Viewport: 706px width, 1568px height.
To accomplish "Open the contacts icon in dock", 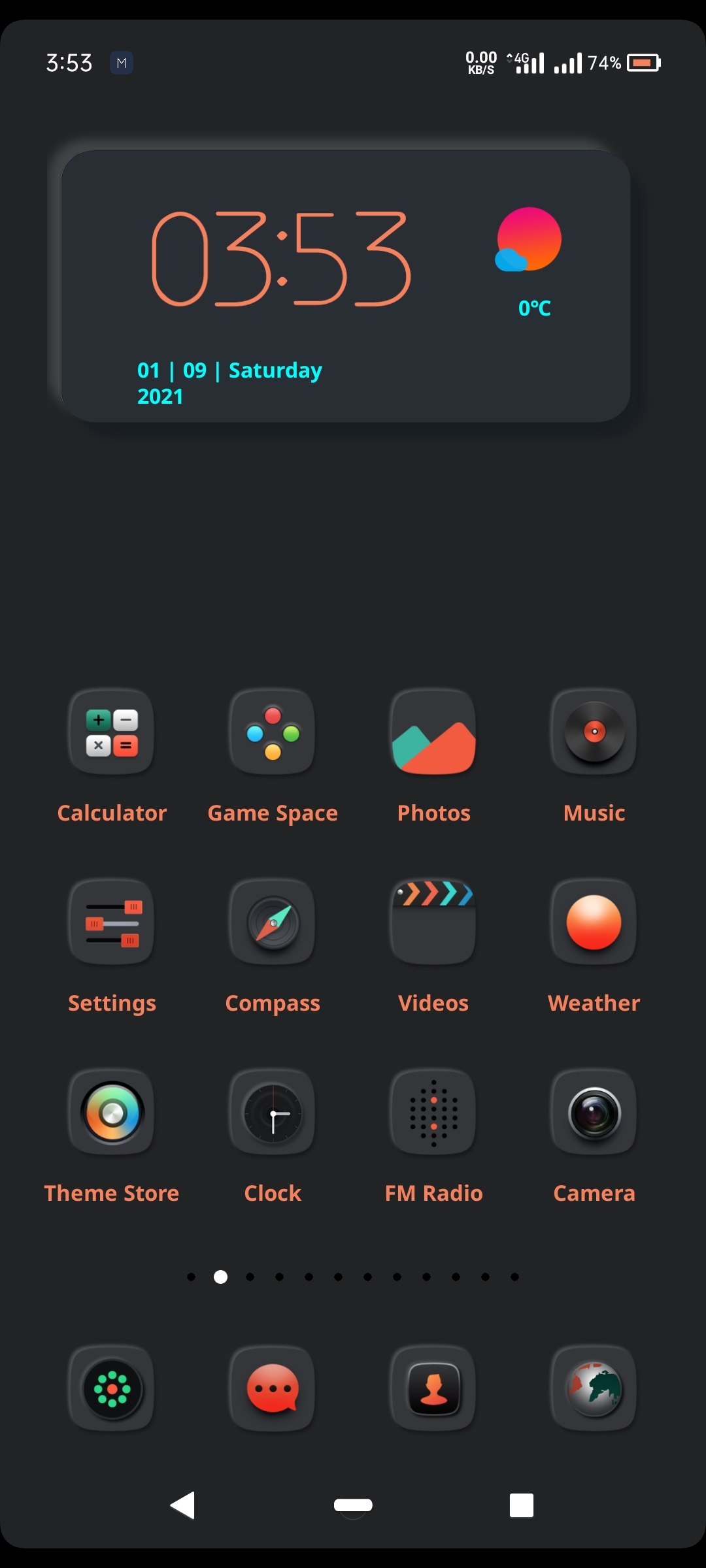I will click(433, 1389).
